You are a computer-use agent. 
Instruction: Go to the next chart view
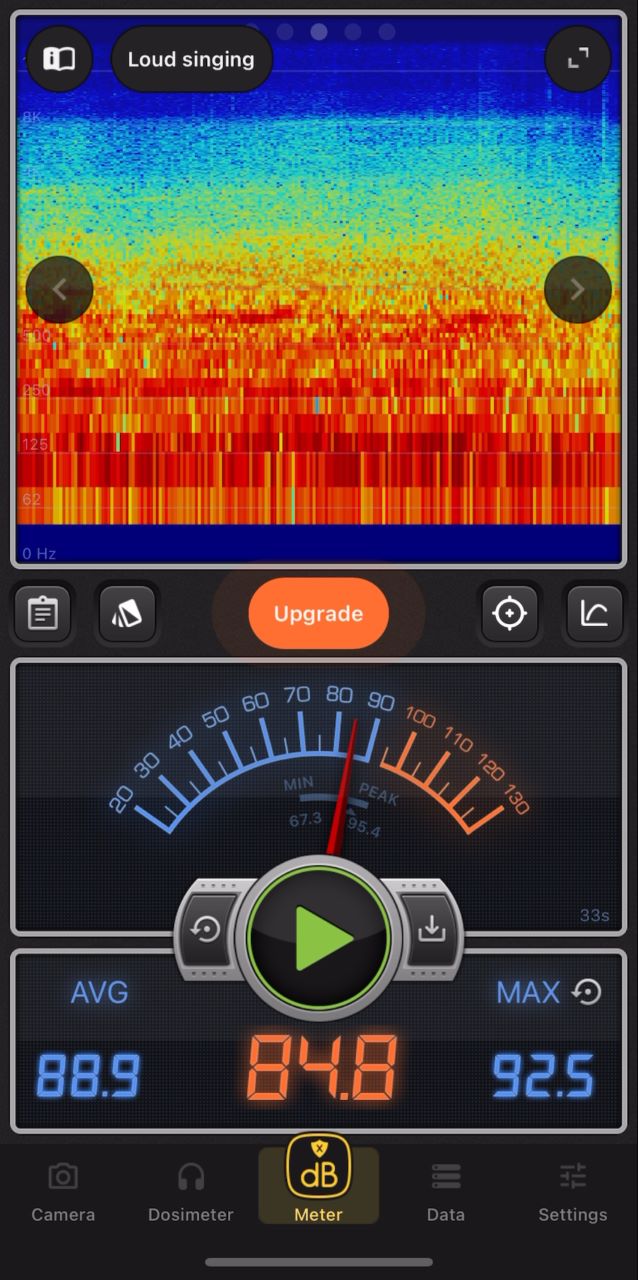click(x=578, y=290)
